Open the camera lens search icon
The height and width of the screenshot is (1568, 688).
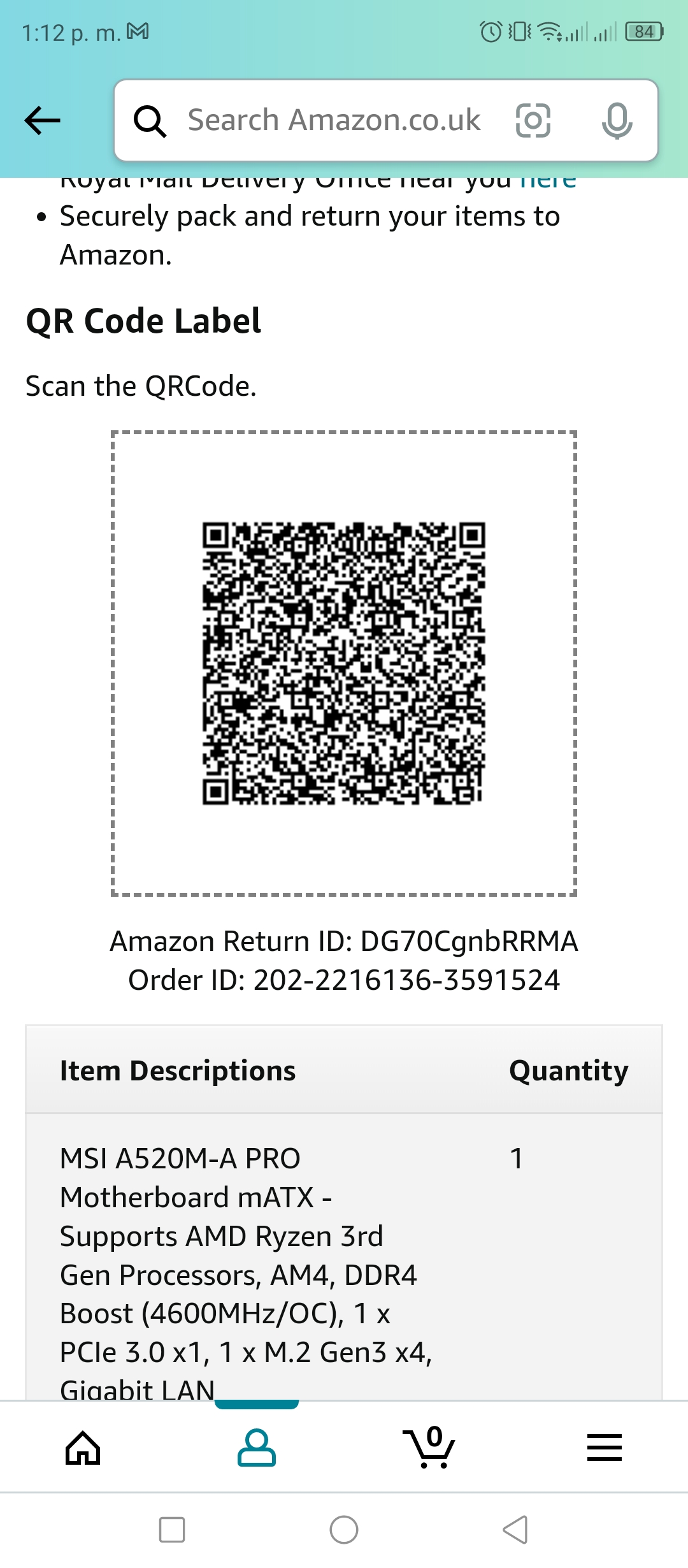tap(533, 120)
